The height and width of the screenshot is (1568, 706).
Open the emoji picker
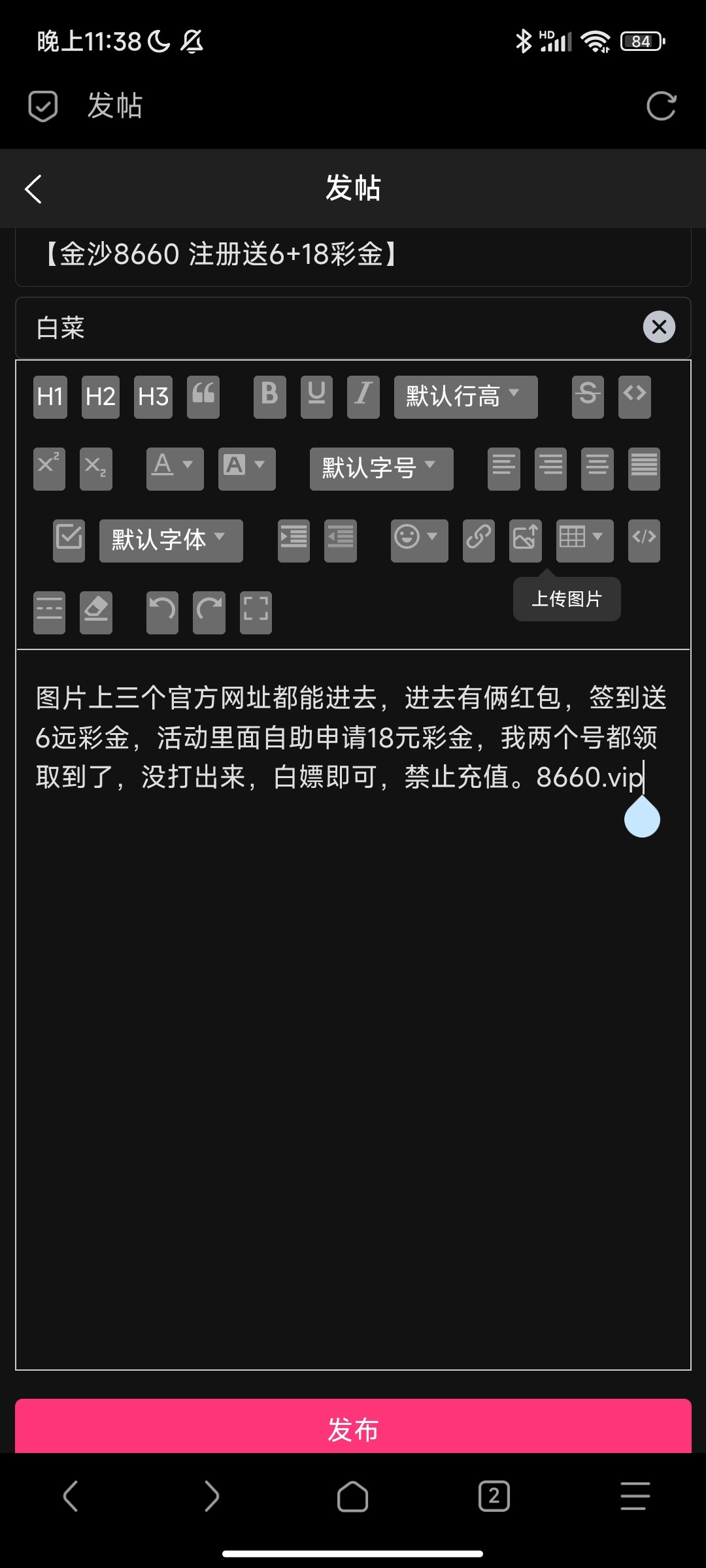pos(419,540)
